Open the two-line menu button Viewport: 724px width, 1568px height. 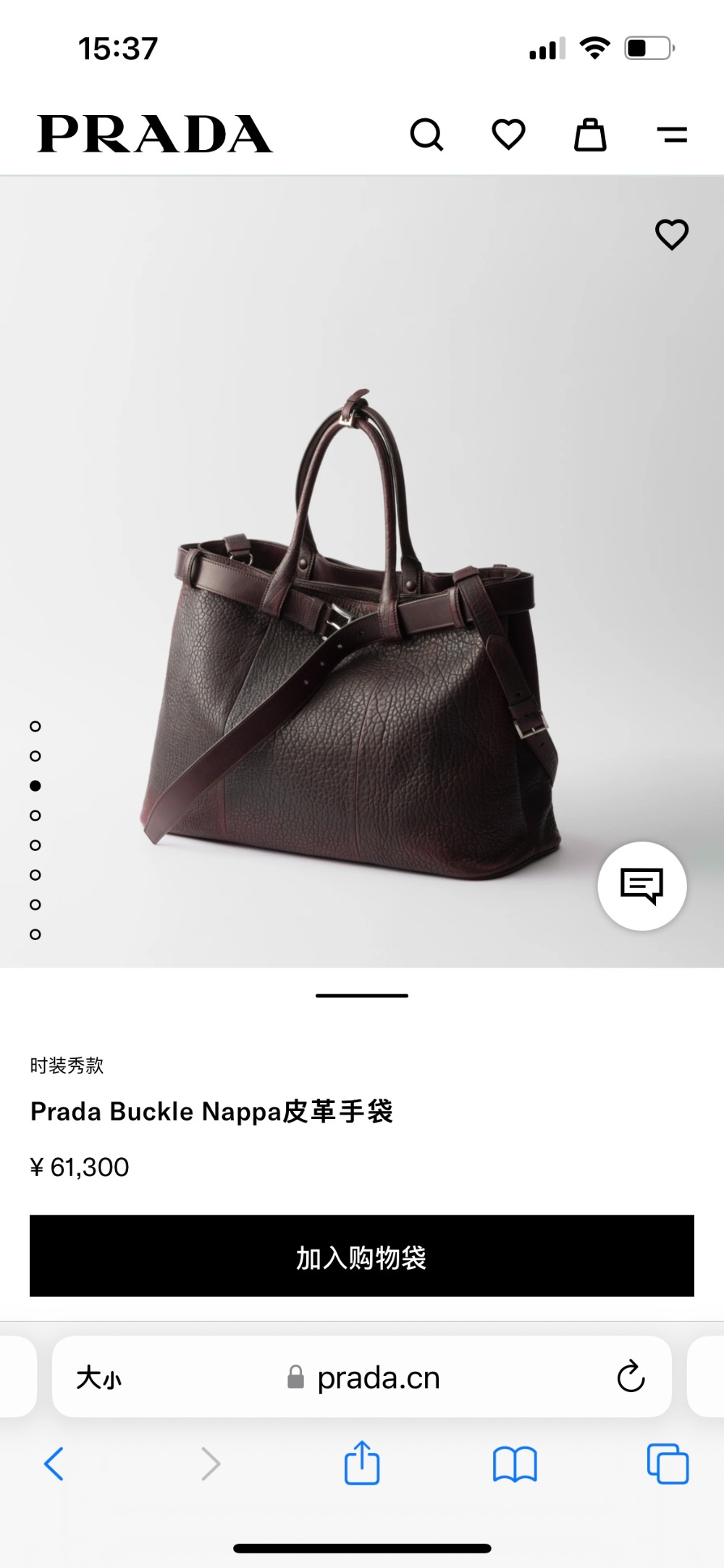(x=672, y=135)
